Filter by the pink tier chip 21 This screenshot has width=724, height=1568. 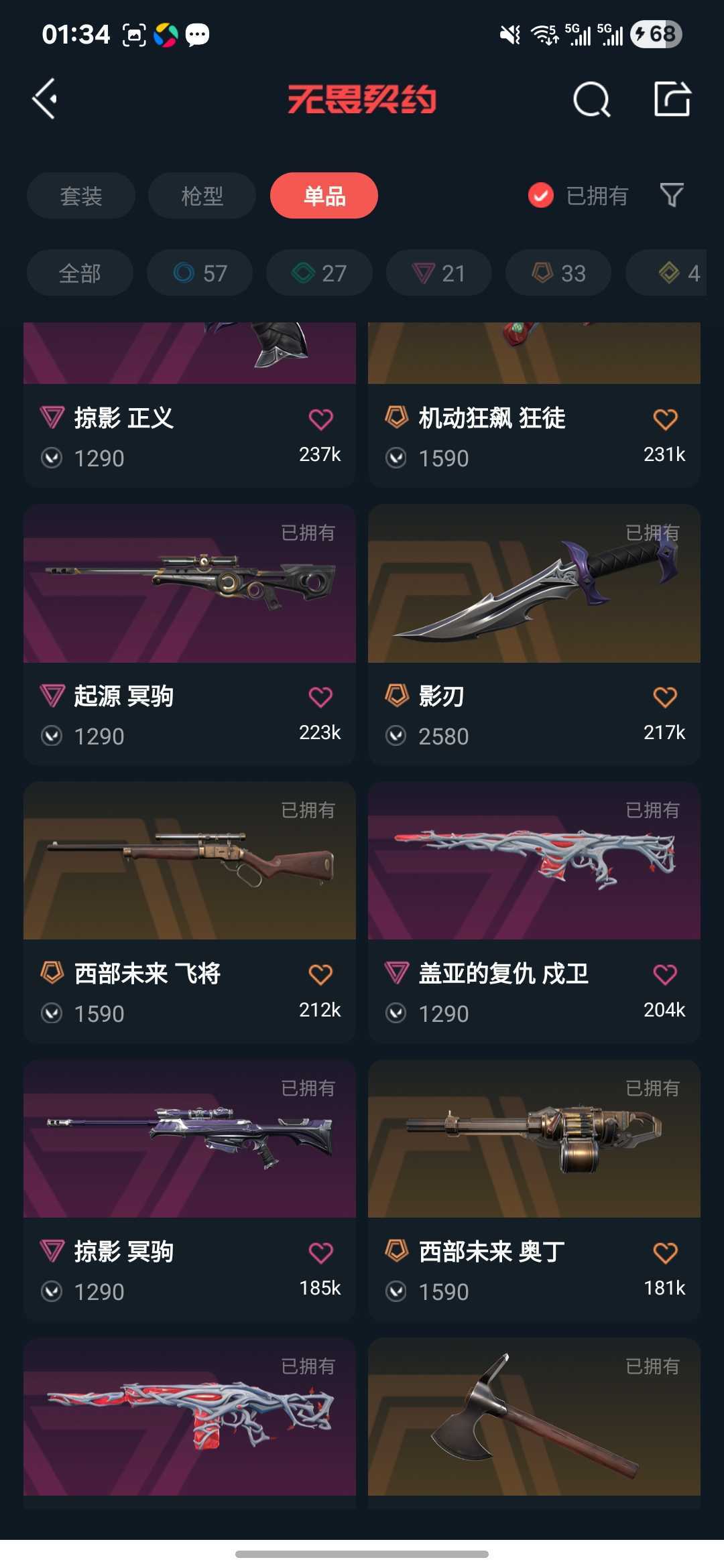pyautogui.click(x=438, y=273)
